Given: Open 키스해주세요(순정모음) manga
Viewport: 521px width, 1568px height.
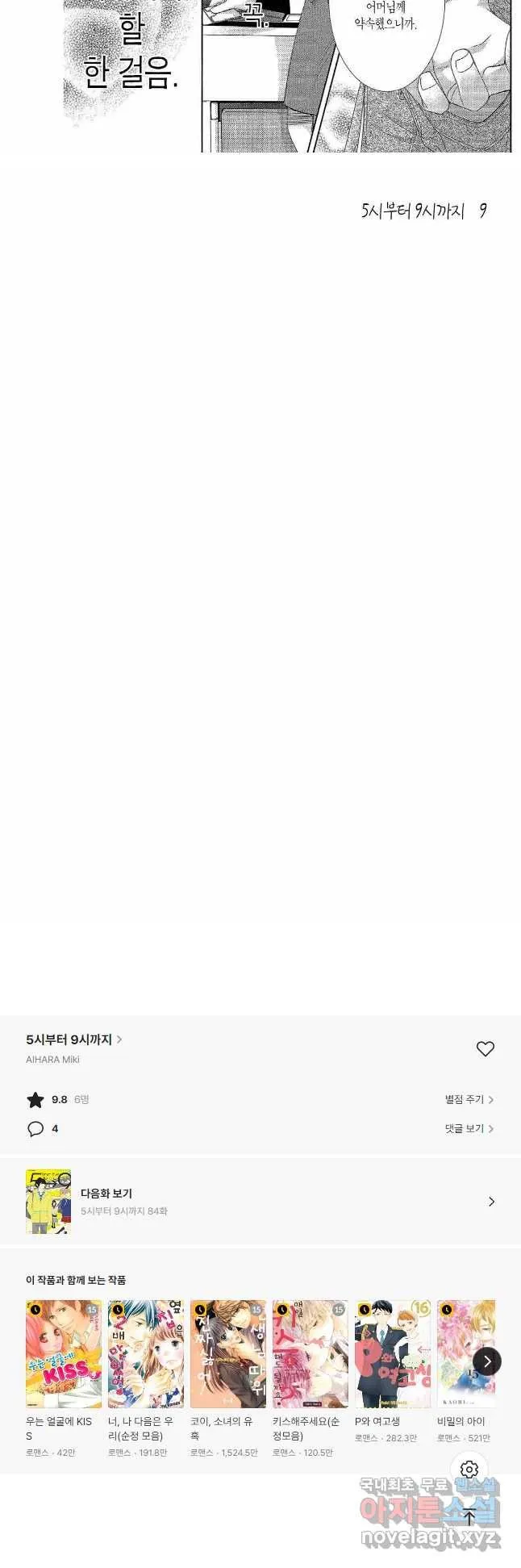Looking at the screenshot, I should coord(311,1354).
